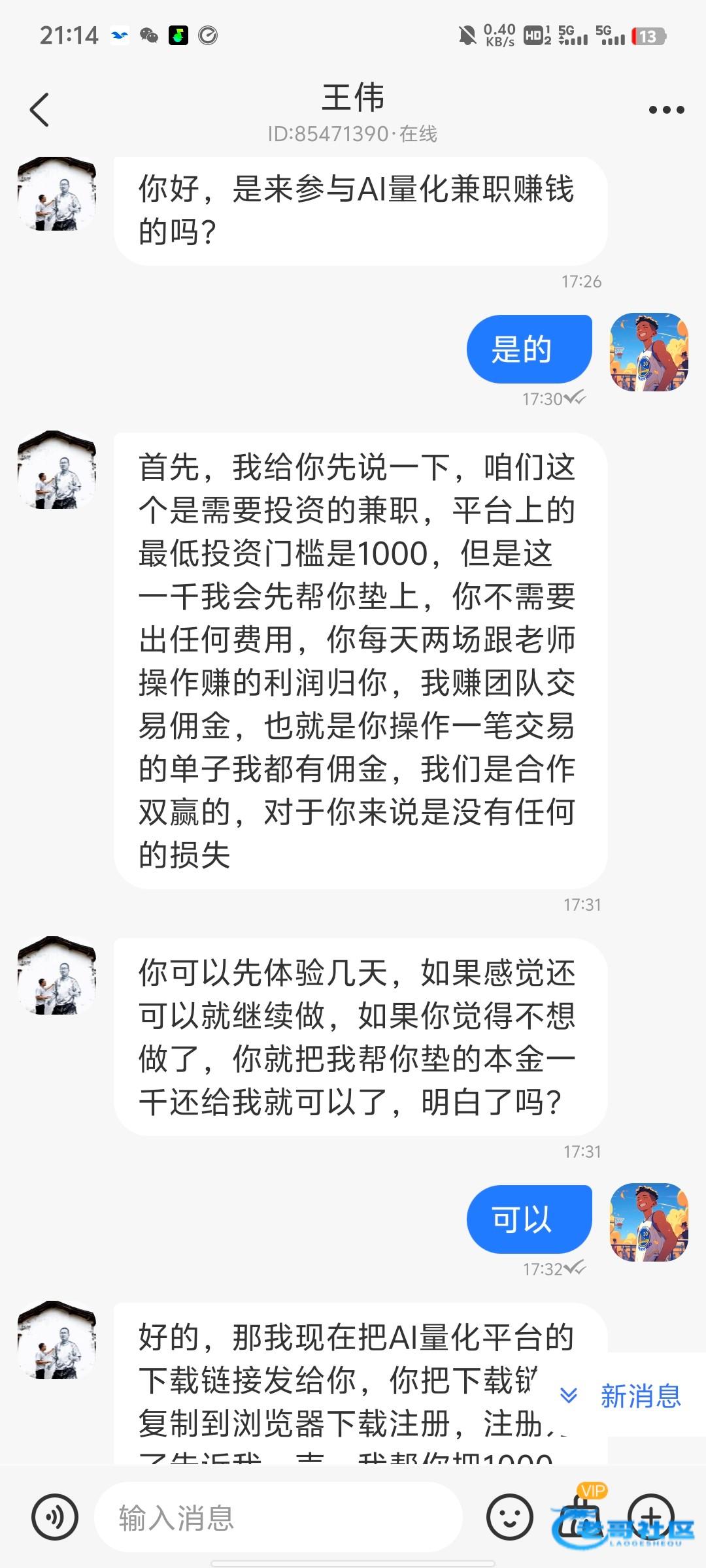Tap the 输入消息 text field
The width and height of the screenshot is (706, 1568).
(278, 1518)
